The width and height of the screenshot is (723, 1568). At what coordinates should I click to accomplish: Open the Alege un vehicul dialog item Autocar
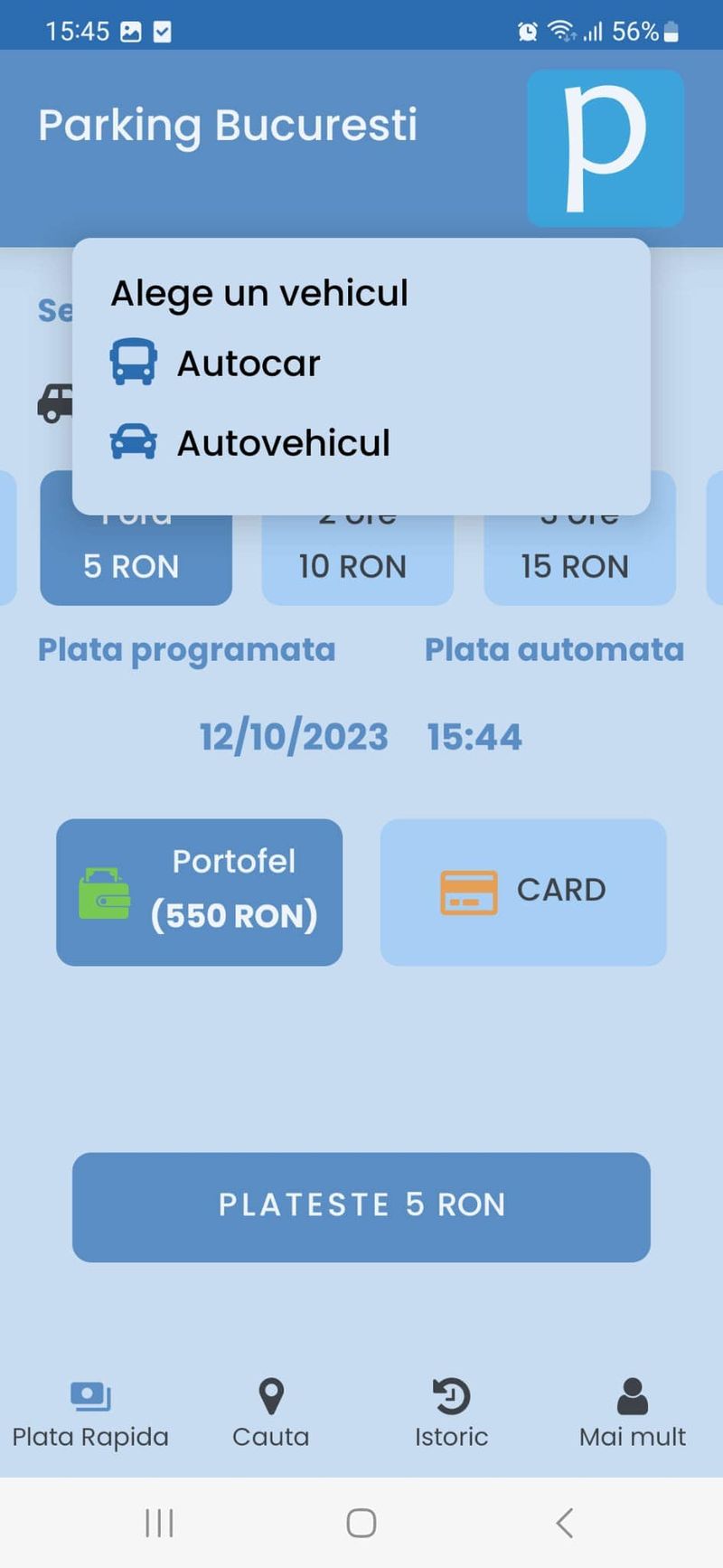pyautogui.click(x=249, y=362)
